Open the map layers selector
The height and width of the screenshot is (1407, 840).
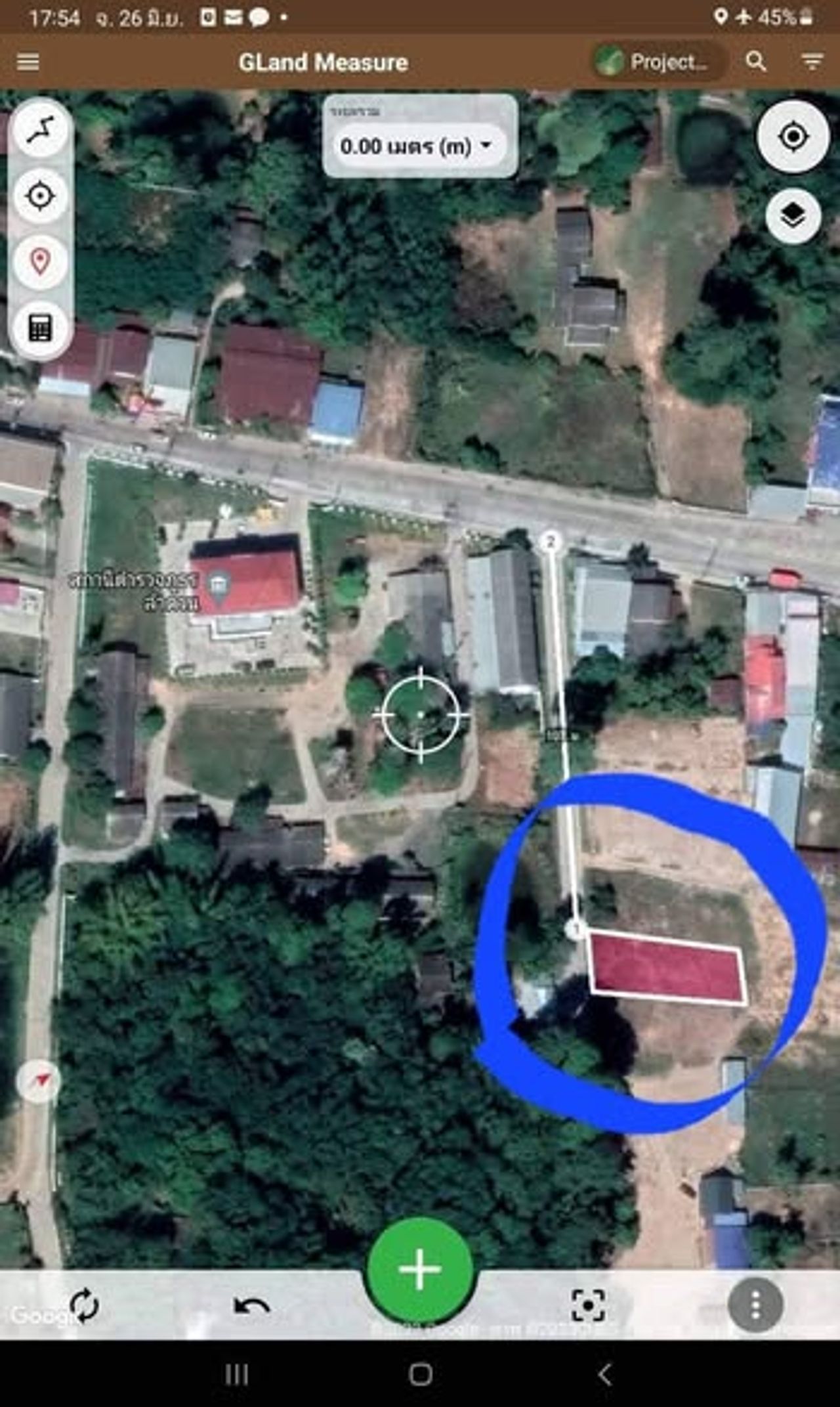[793, 215]
